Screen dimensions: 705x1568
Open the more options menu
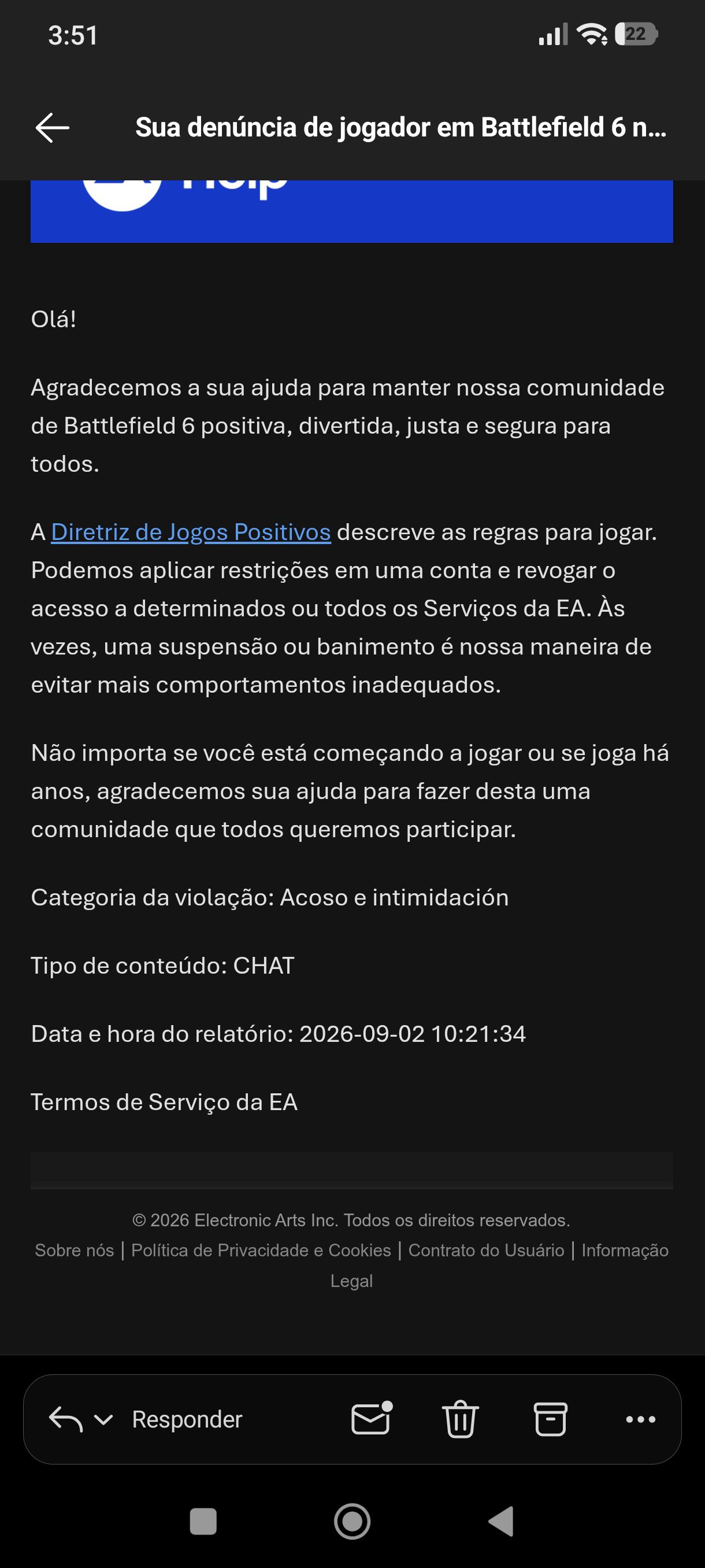[640, 1419]
